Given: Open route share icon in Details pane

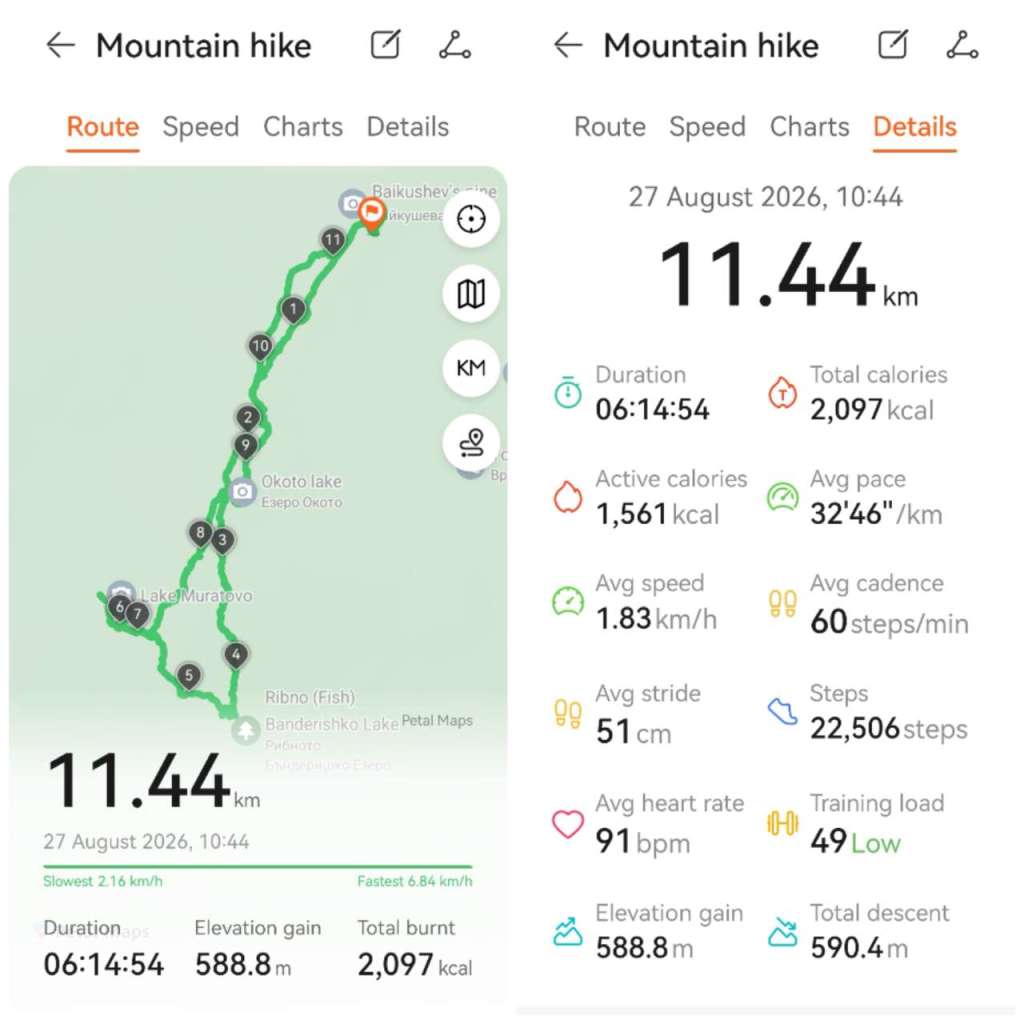Looking at the screenshot, I should pyautogui.click(x=962, y=45).
